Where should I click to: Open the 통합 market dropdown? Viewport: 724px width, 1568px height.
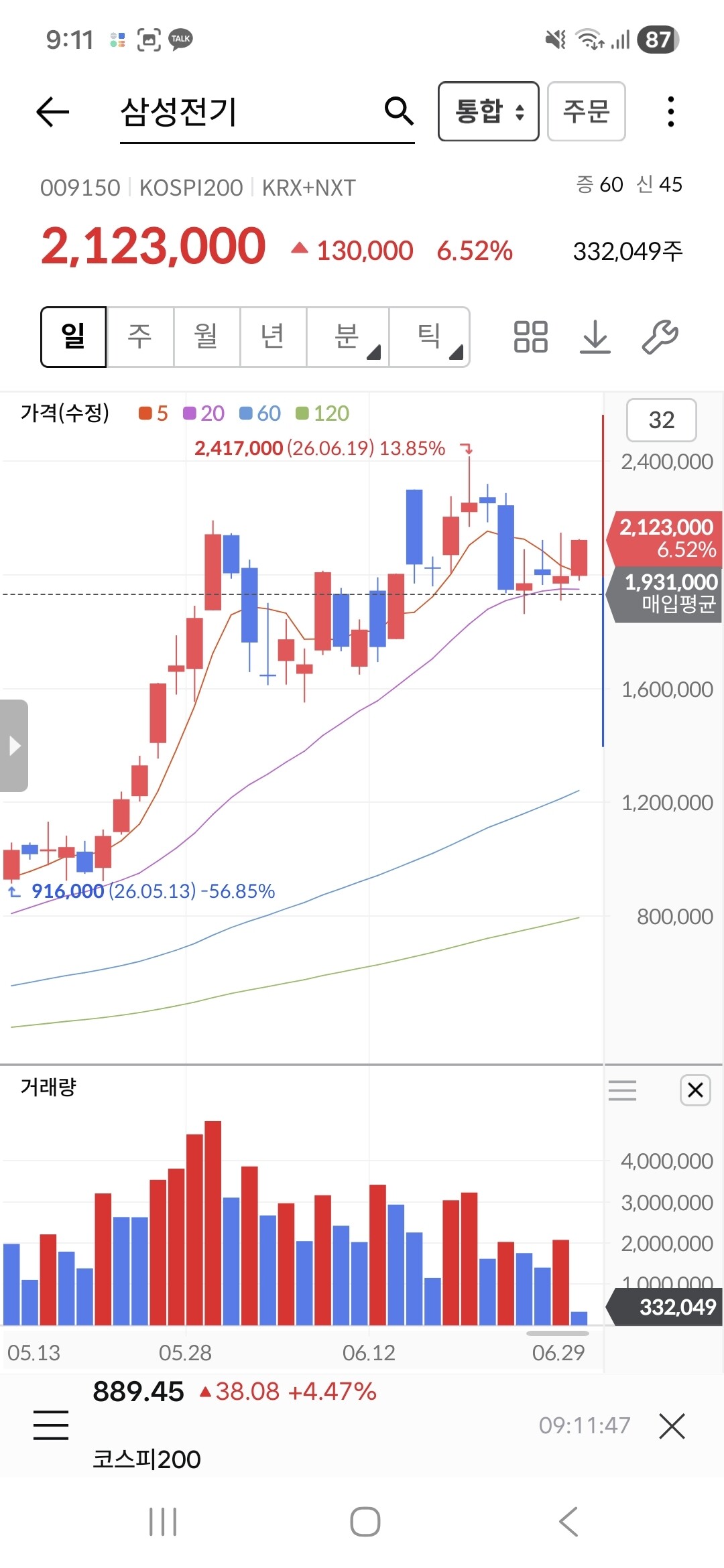(488, 111)
